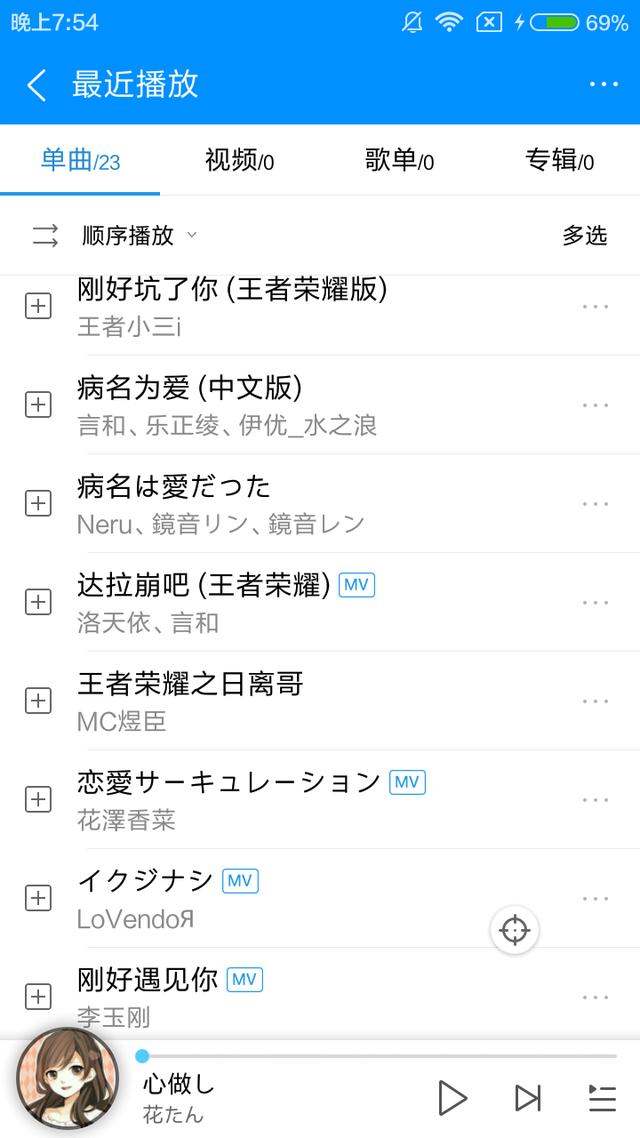This screenshot has width=640, height=1138.
Task: Play 刚好坑了你 (王者荣耀版)
Action: coord(319,308)
